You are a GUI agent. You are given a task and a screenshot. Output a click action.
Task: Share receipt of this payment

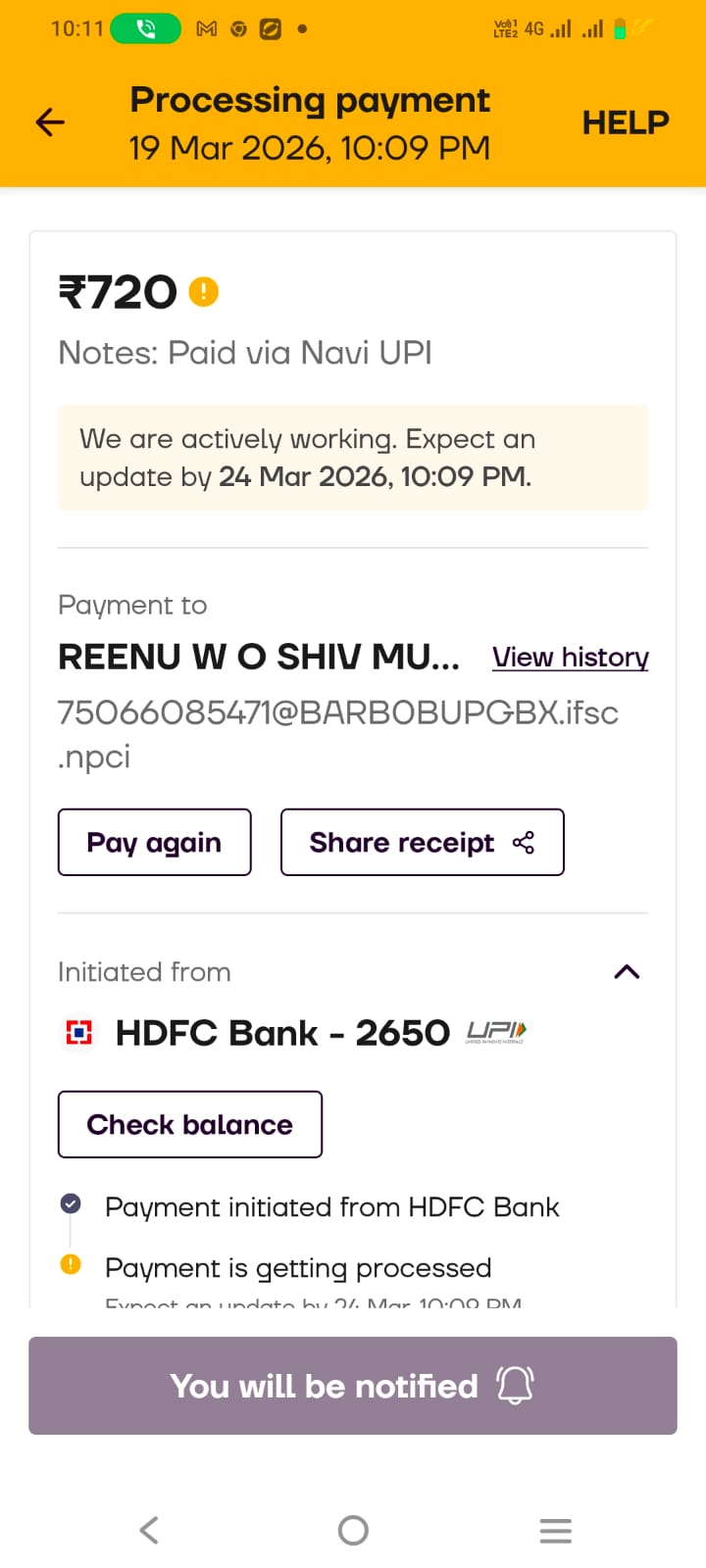point(422,842)
